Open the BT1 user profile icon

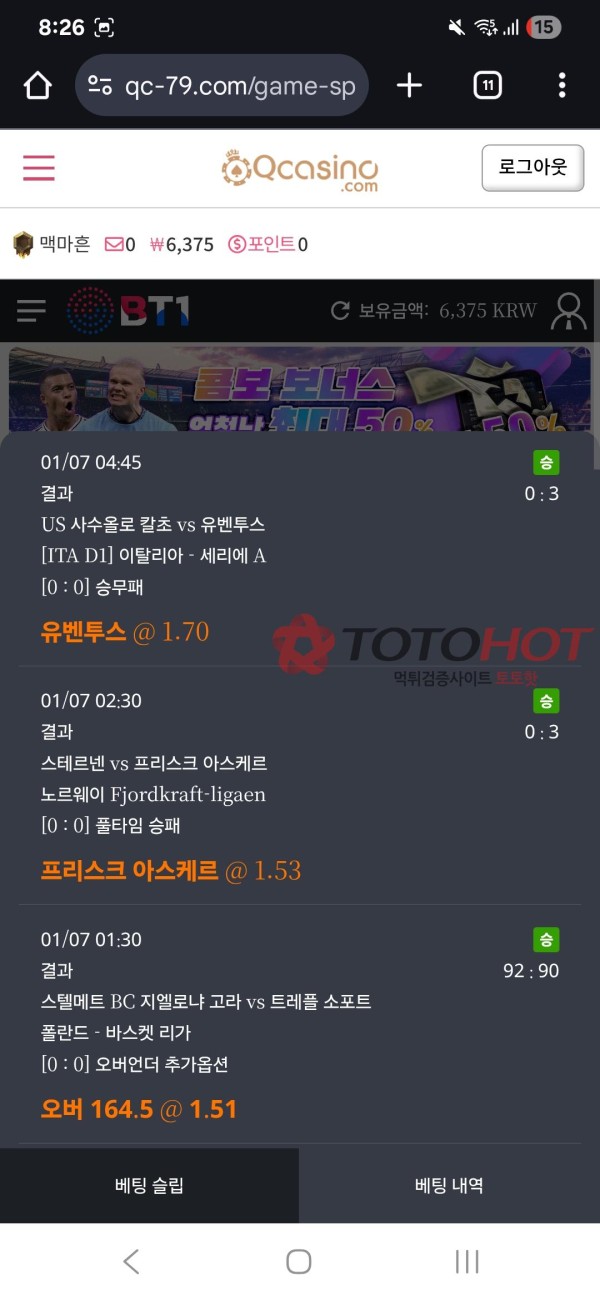tap(569, 311)
